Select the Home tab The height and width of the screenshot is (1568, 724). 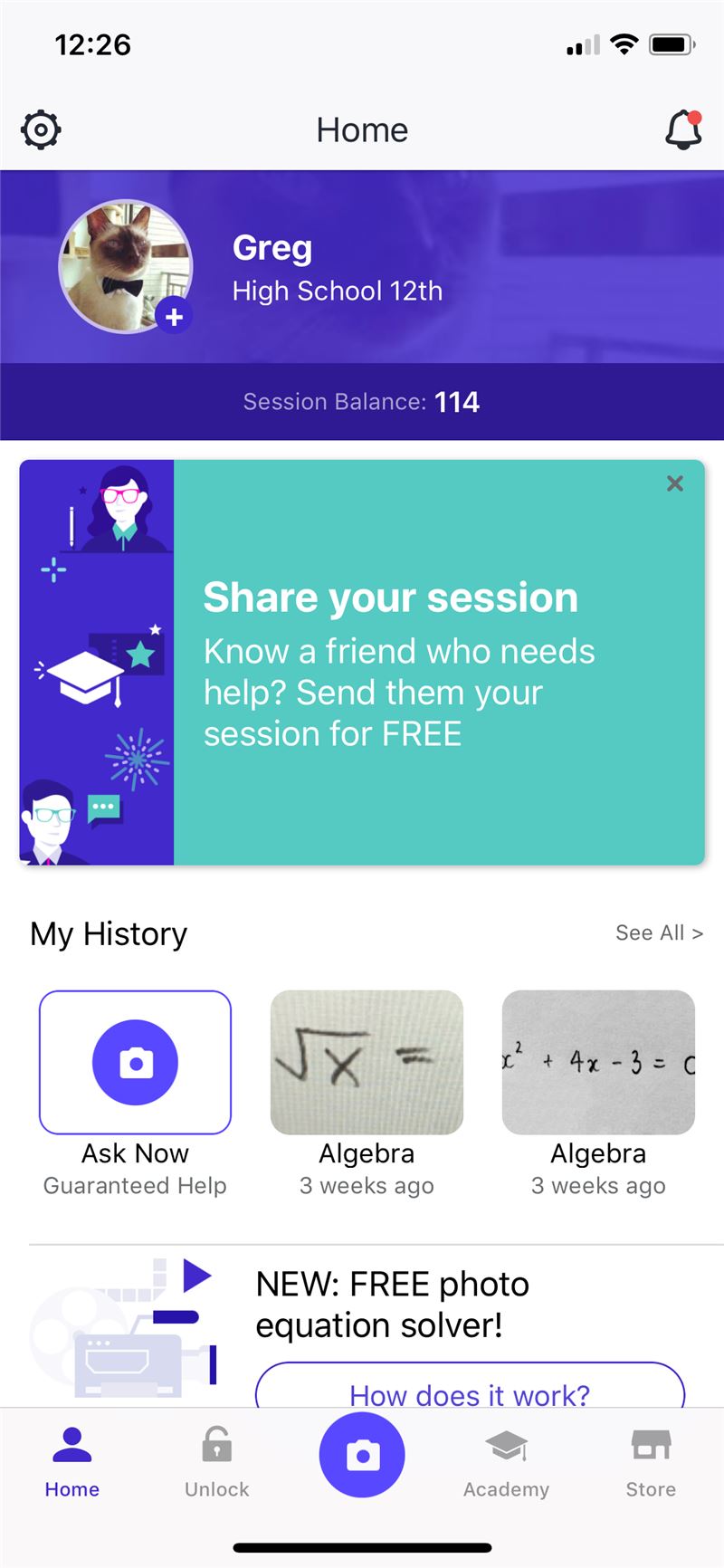point(72,1461)
